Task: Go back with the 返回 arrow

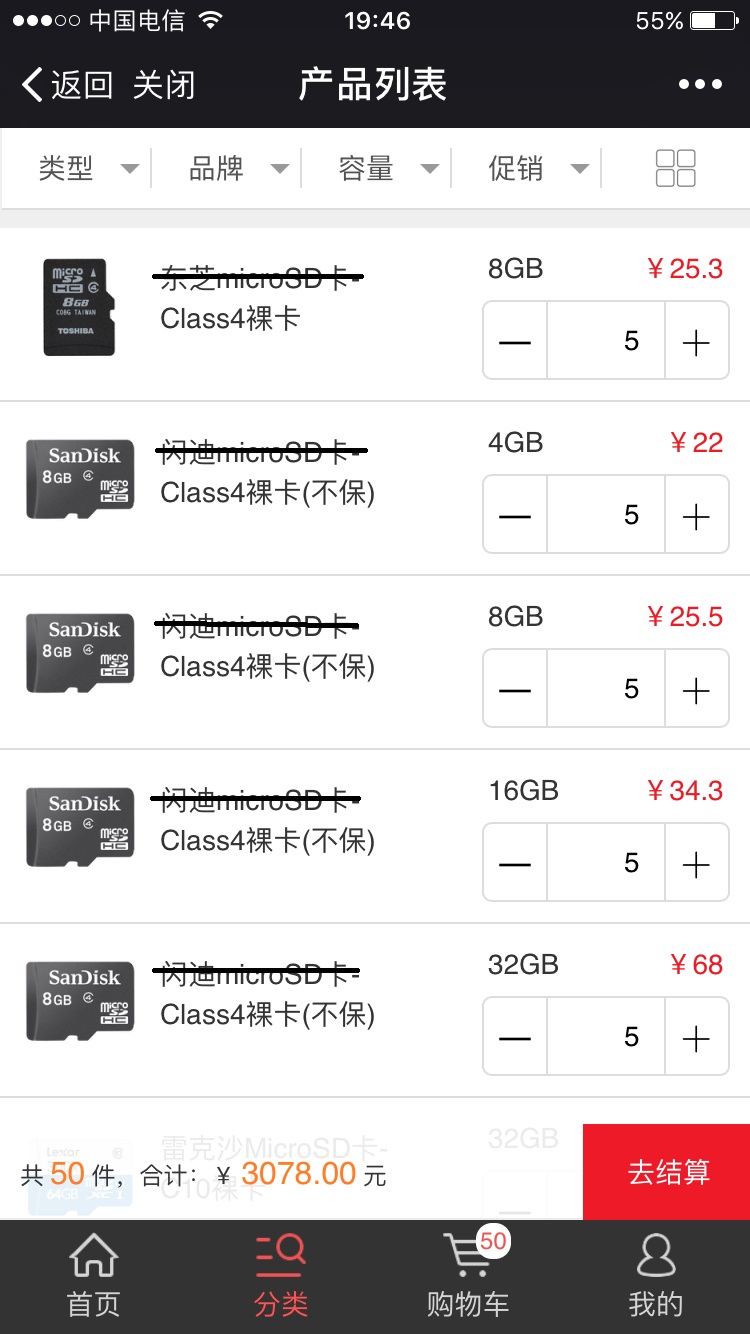Action: pos(67,85)
